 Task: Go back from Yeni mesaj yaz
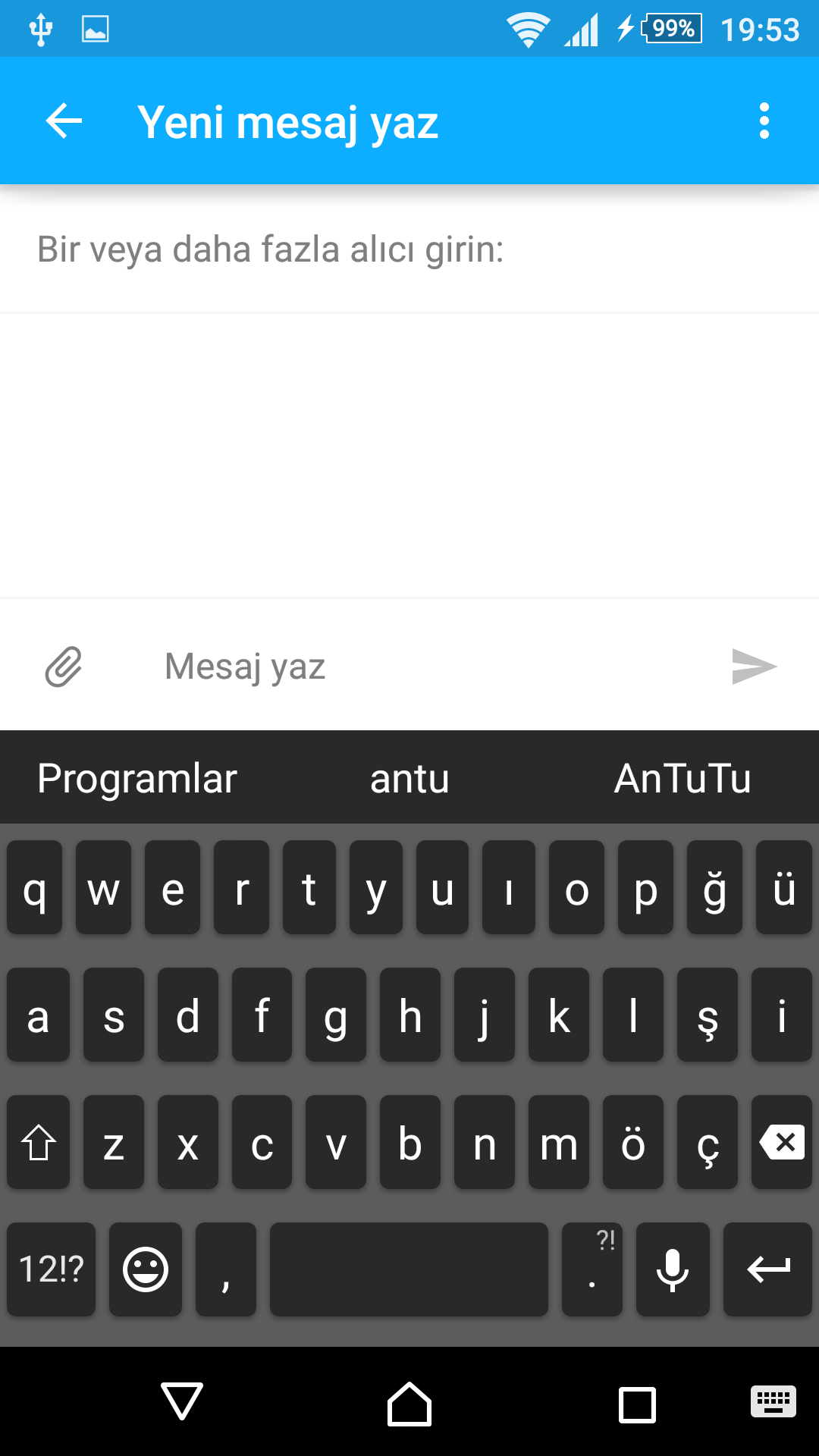point(64,121)
